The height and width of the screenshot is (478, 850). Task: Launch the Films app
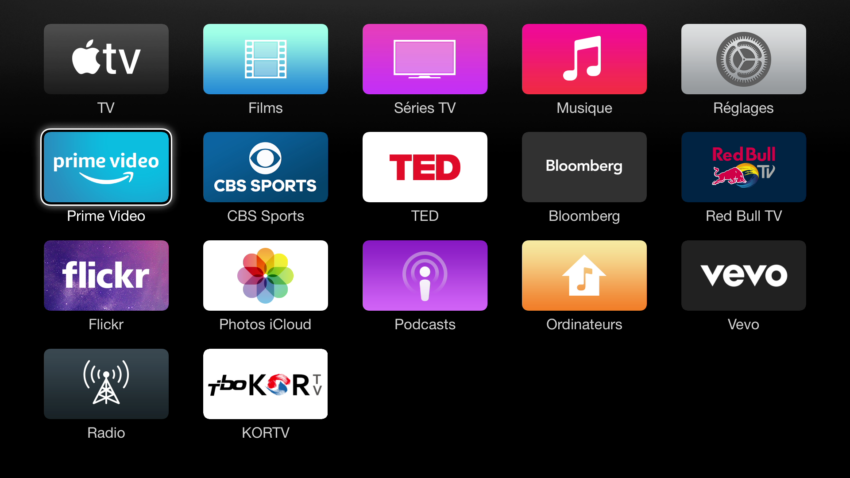point(265,59)
